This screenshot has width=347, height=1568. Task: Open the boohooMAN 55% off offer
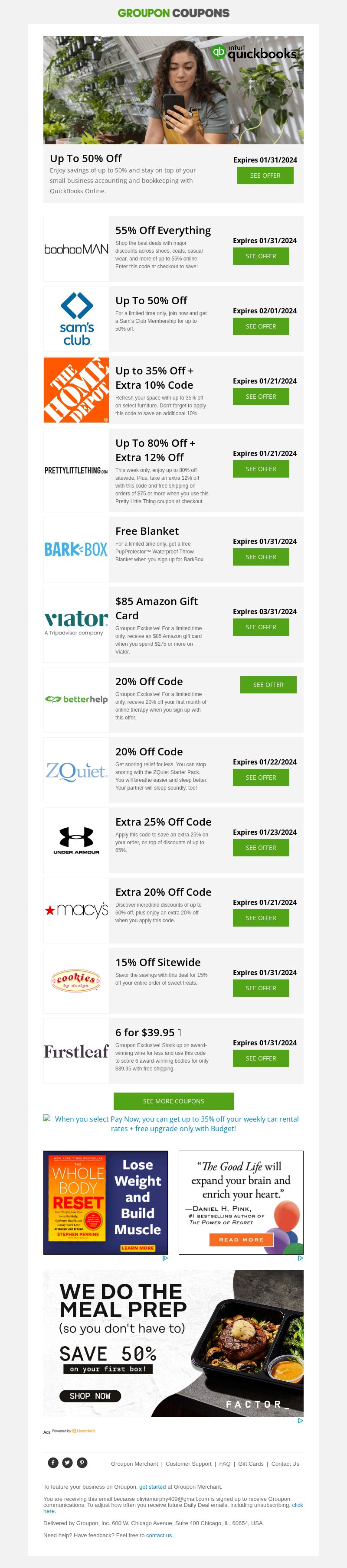(261, 256)
